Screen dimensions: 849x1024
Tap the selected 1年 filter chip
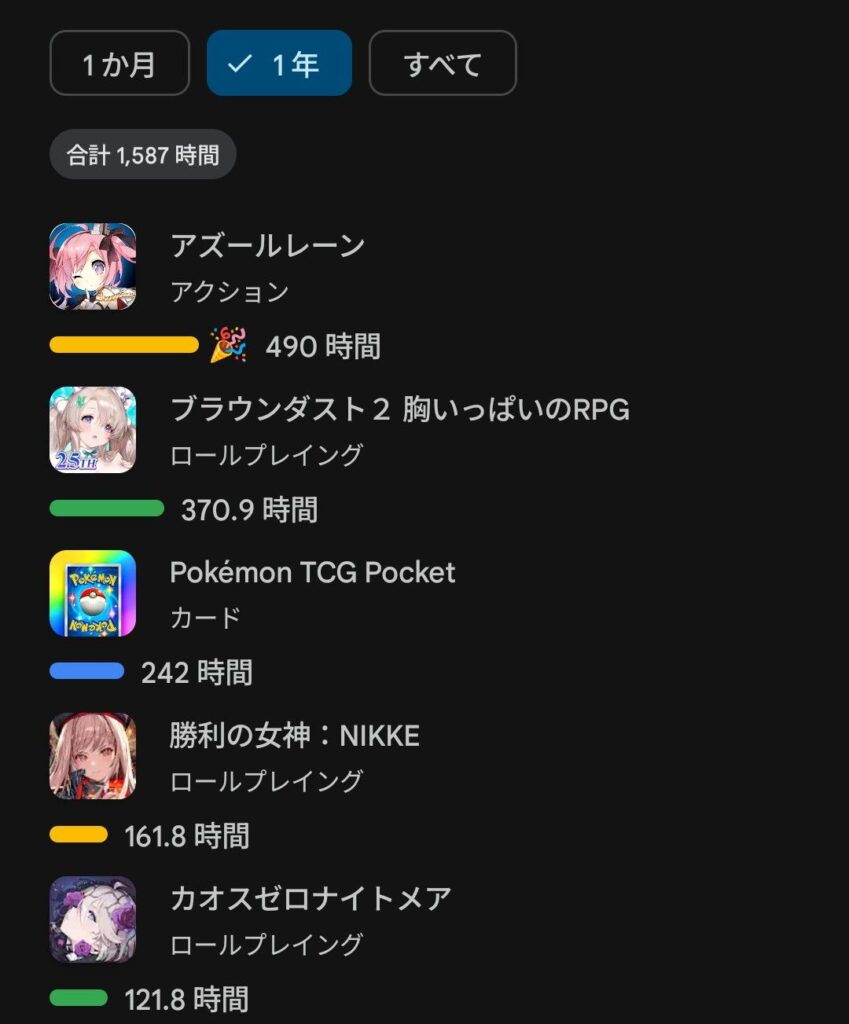pos(279,64)
